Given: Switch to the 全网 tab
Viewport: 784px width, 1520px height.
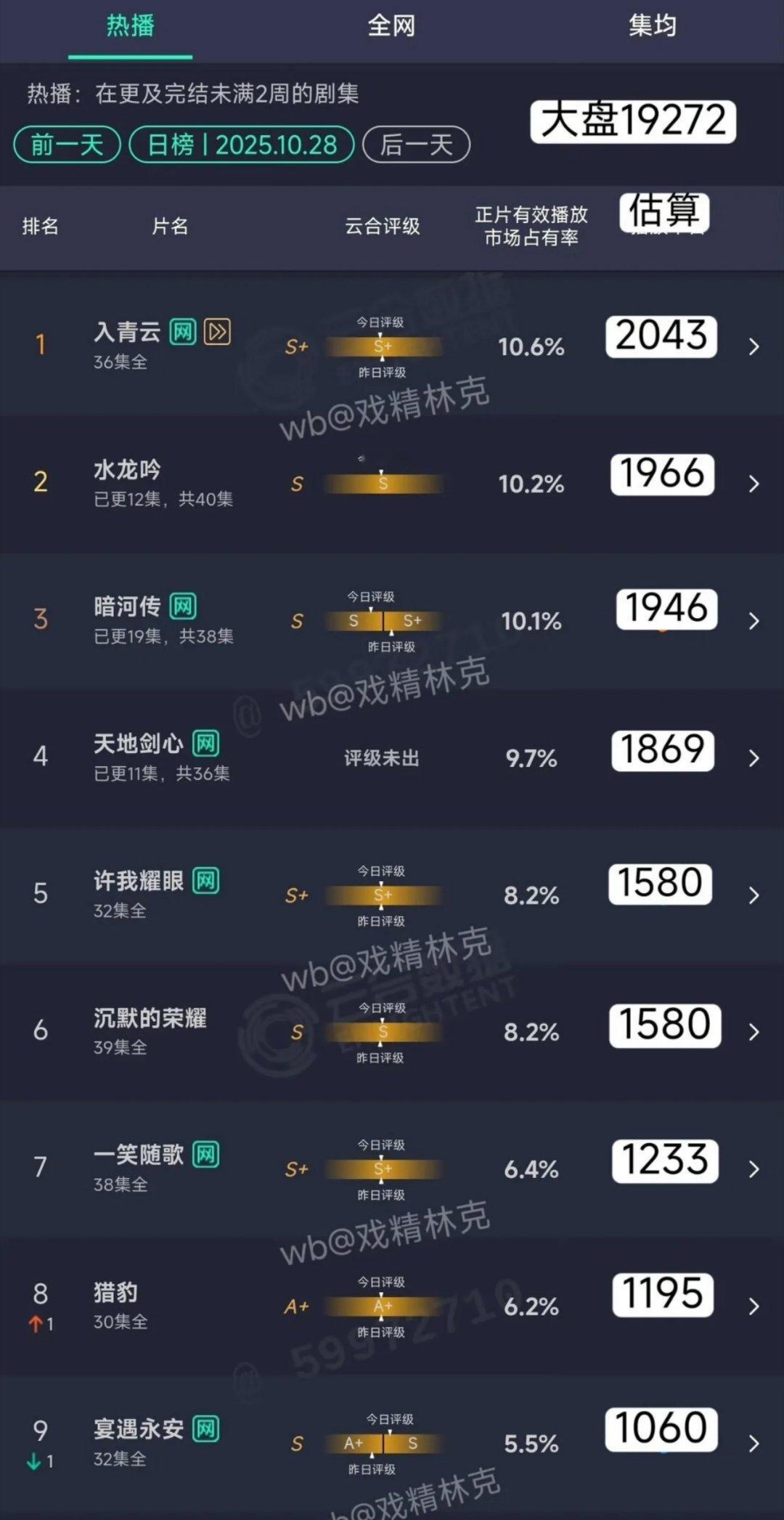Looking at the screenshot, I should click(391, 26).
